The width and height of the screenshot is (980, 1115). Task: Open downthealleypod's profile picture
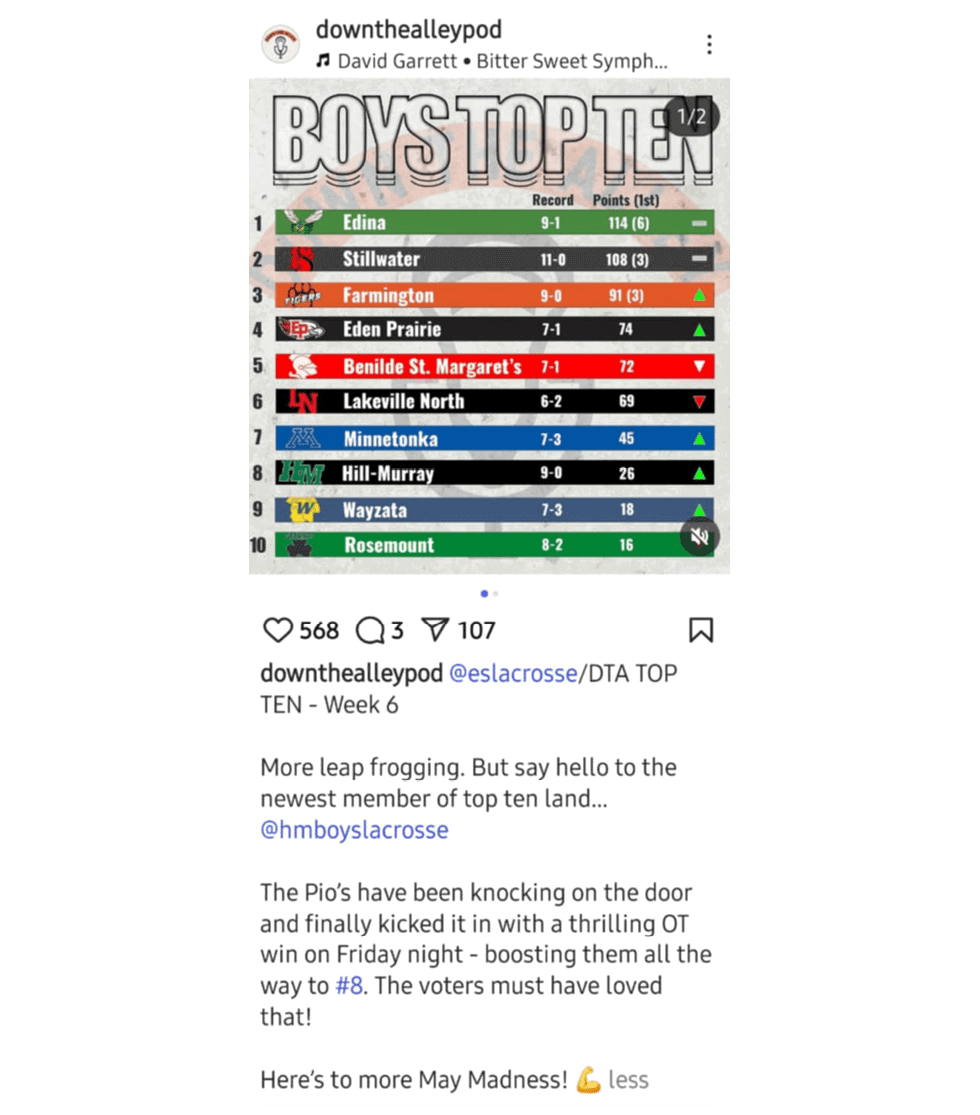281,44
